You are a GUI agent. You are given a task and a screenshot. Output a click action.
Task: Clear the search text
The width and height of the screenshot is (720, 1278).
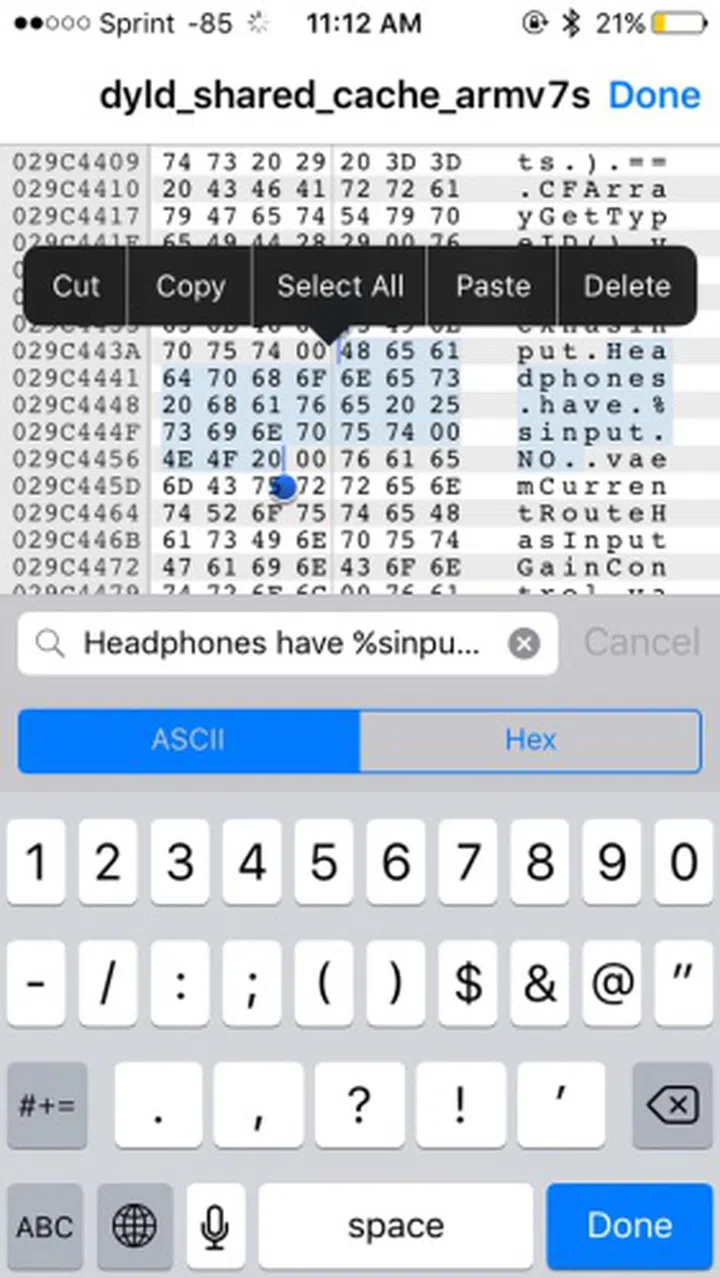[523, 643]
